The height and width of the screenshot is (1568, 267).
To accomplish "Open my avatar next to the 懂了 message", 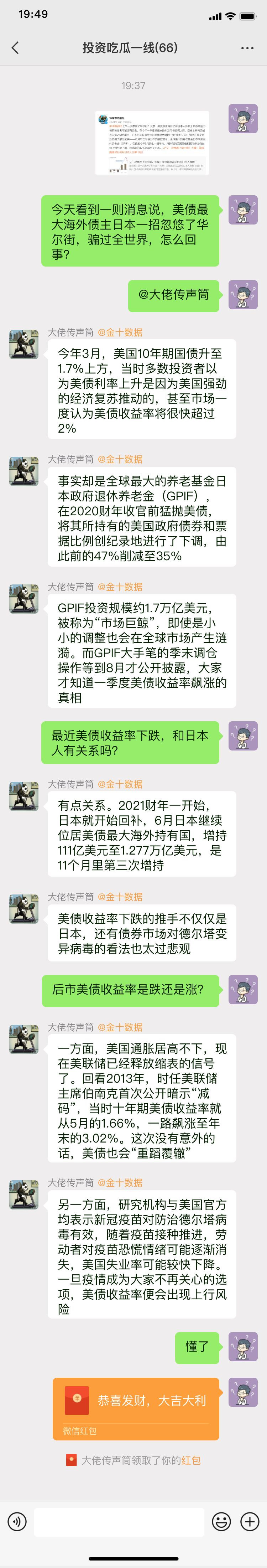I will (243, 1346).
